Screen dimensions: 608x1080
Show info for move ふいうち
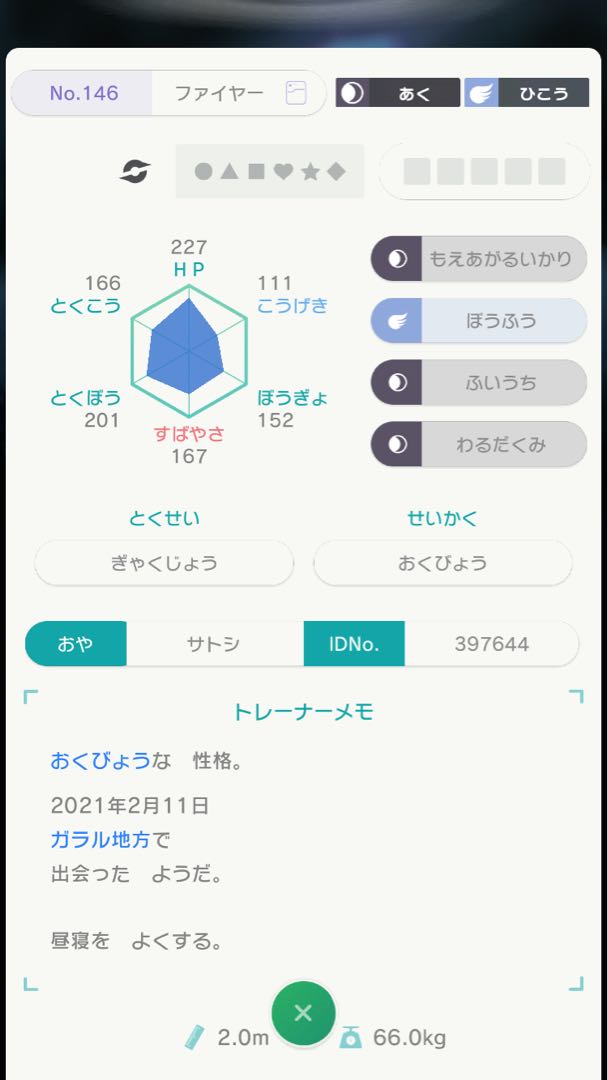click(479, 383)
